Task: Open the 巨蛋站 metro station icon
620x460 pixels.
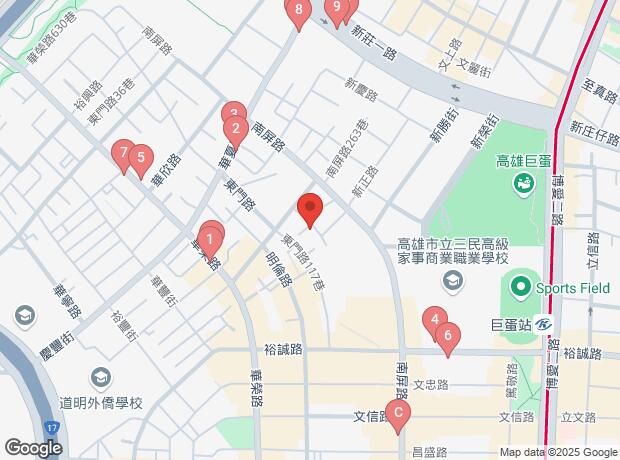Action: click(541, 325)
